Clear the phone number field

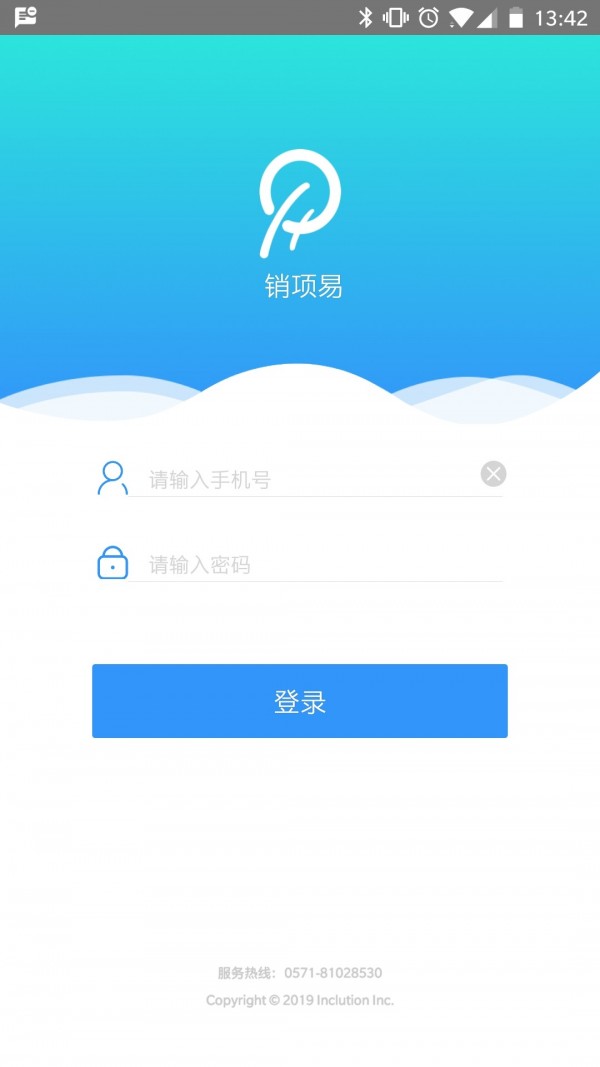point(493,474)
